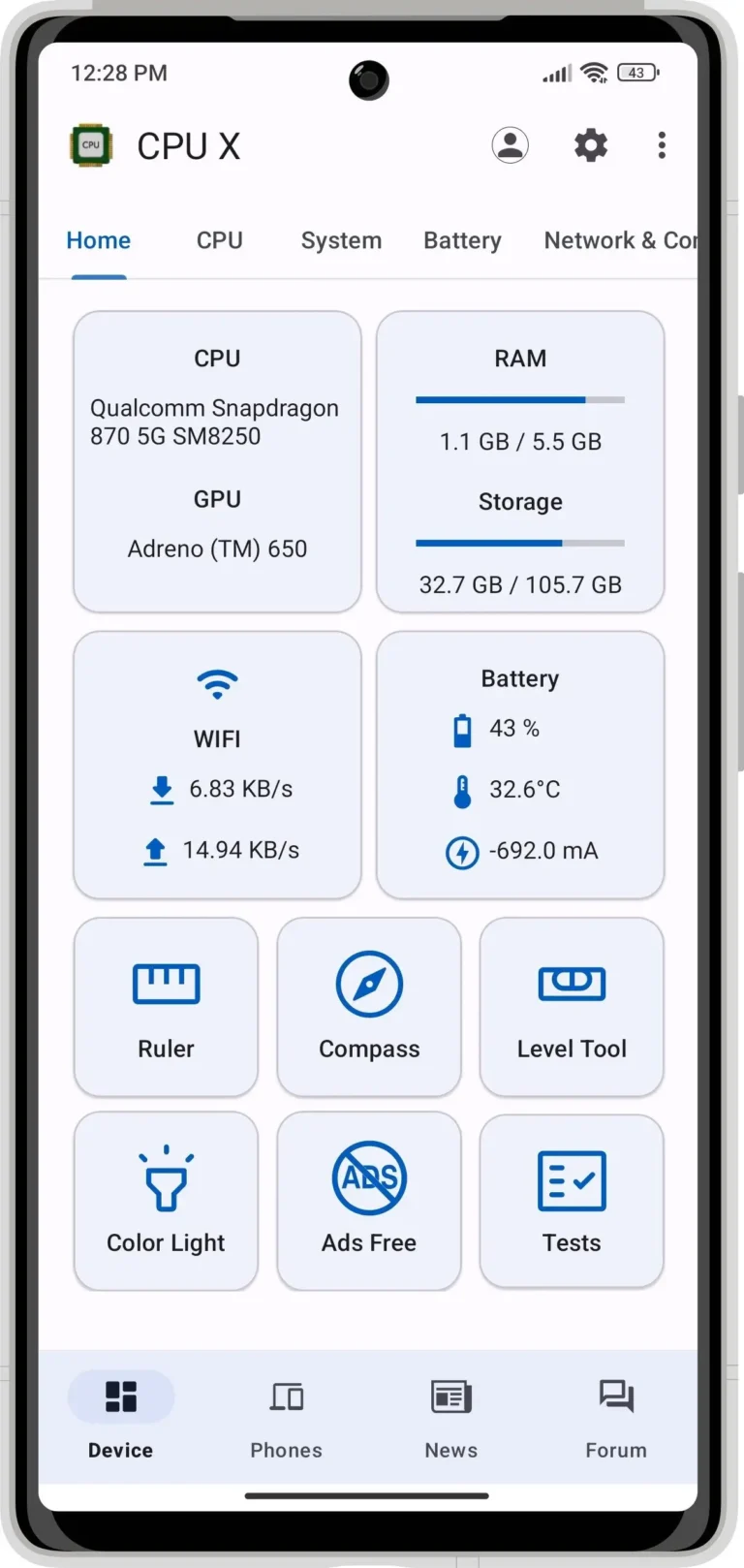The image size is (744, 1568).
Task: Expand the CPU and GPU card
Action: [x=216, y=460]
